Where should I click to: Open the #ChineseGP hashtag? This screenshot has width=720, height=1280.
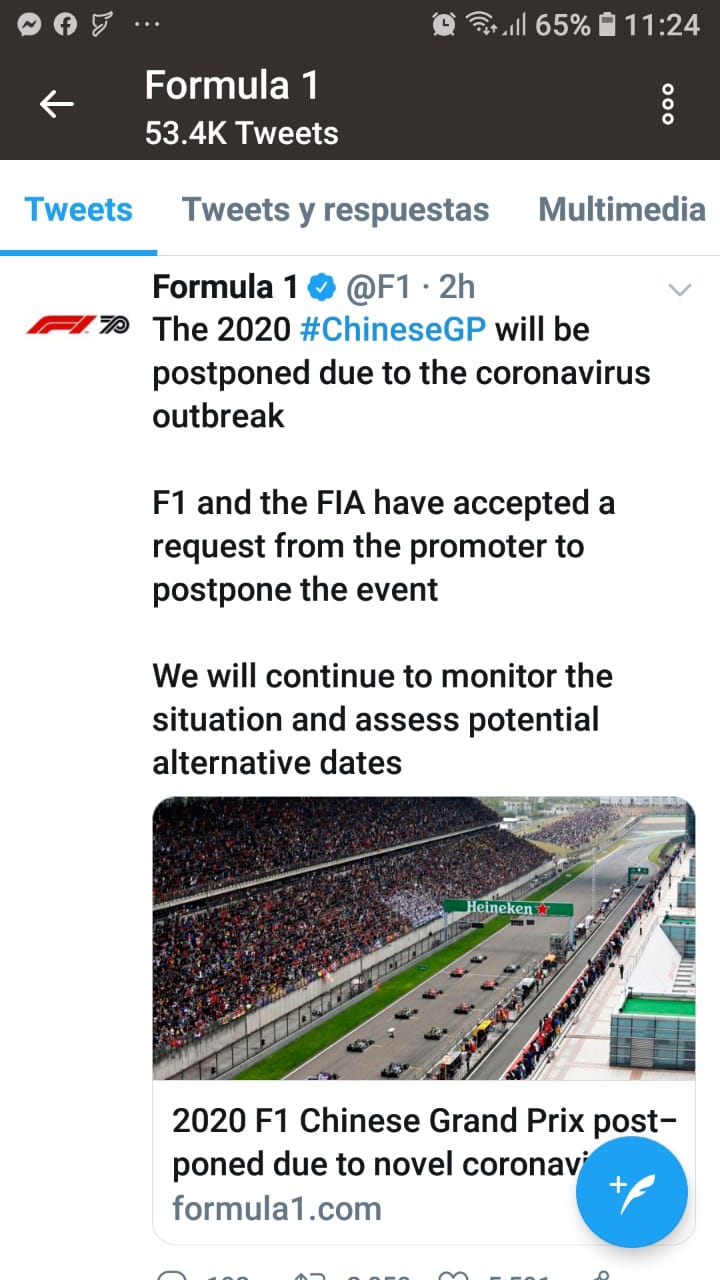392,330
